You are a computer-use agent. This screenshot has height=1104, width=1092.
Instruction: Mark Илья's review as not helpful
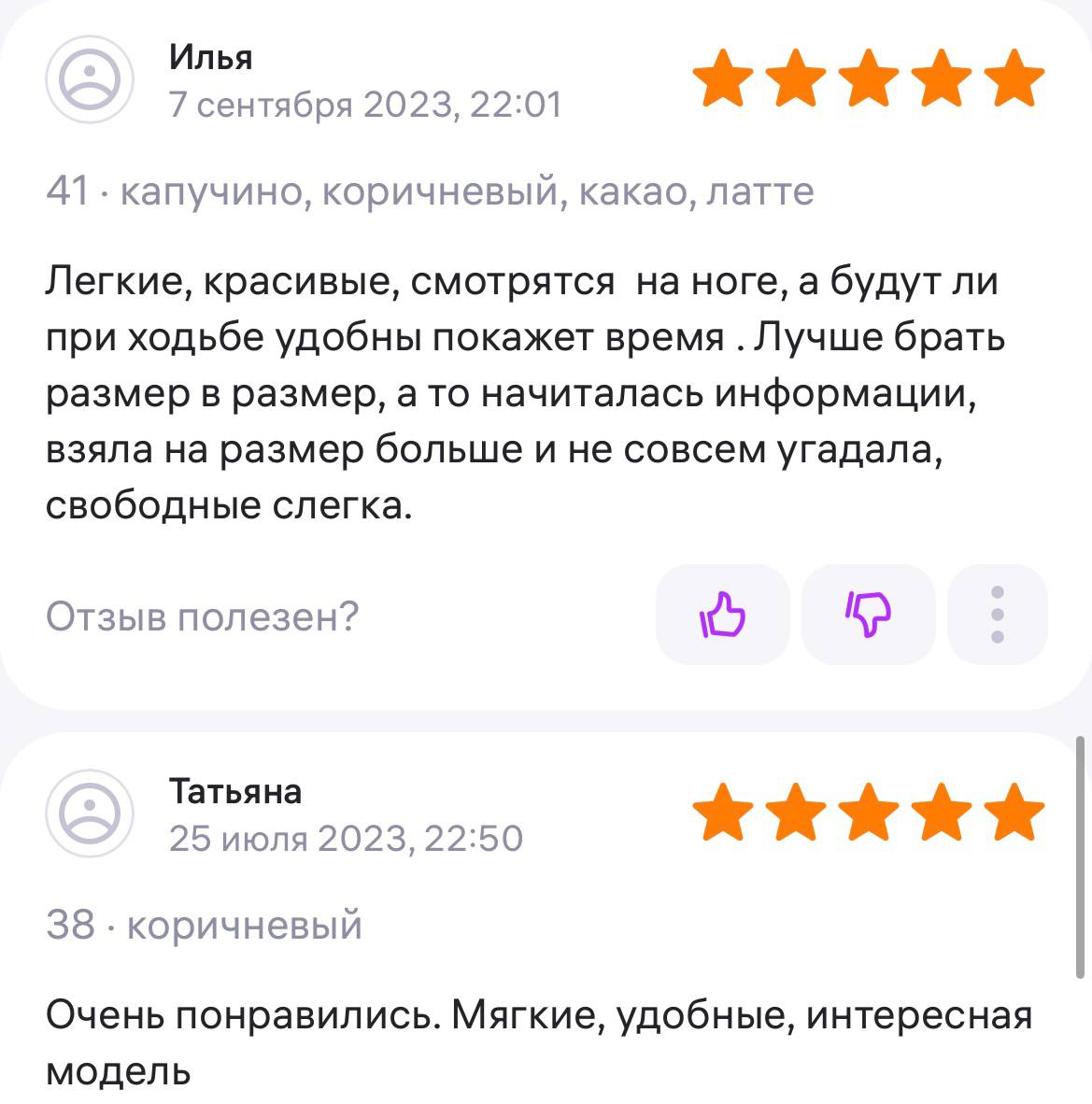pyautogui.click(x=868, y=615)
